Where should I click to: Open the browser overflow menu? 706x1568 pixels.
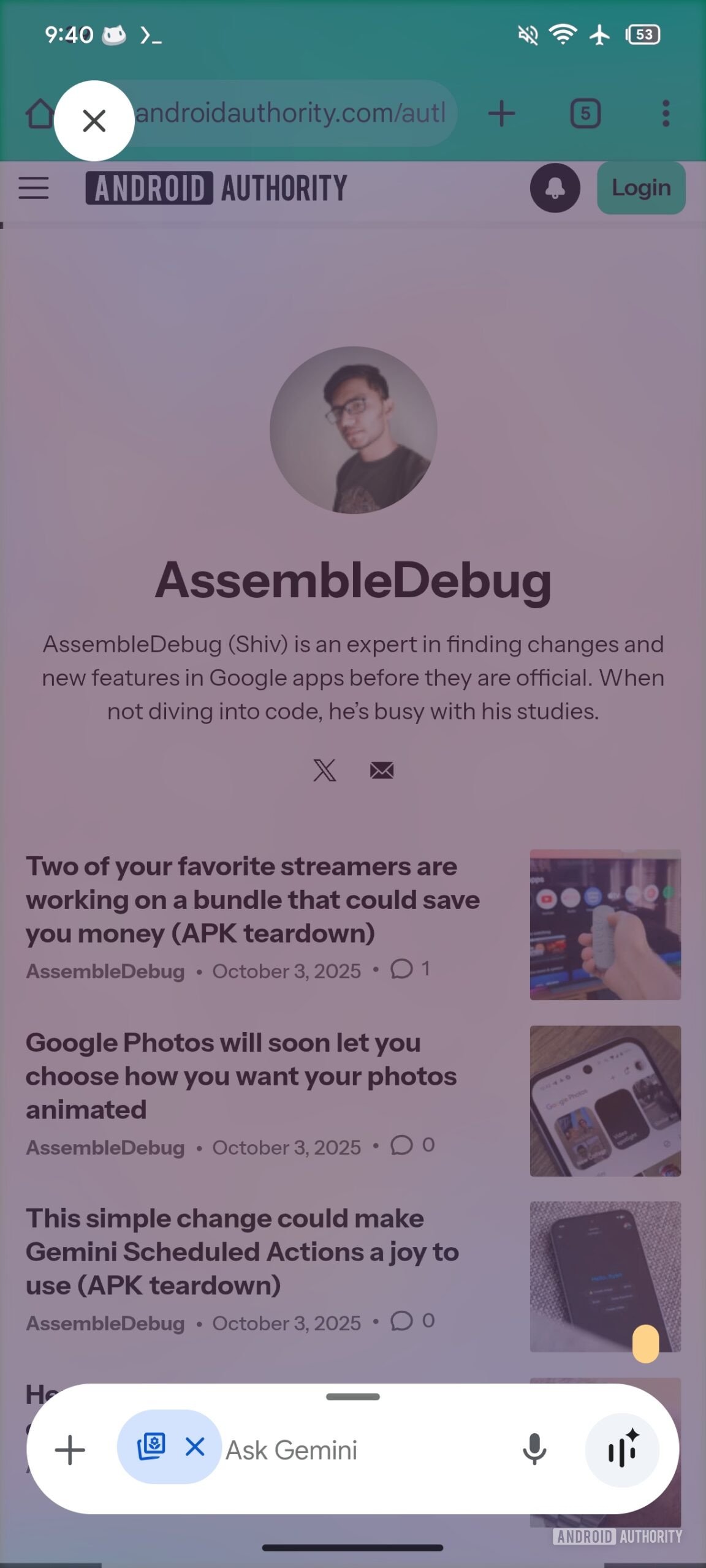tap(666, 114)
